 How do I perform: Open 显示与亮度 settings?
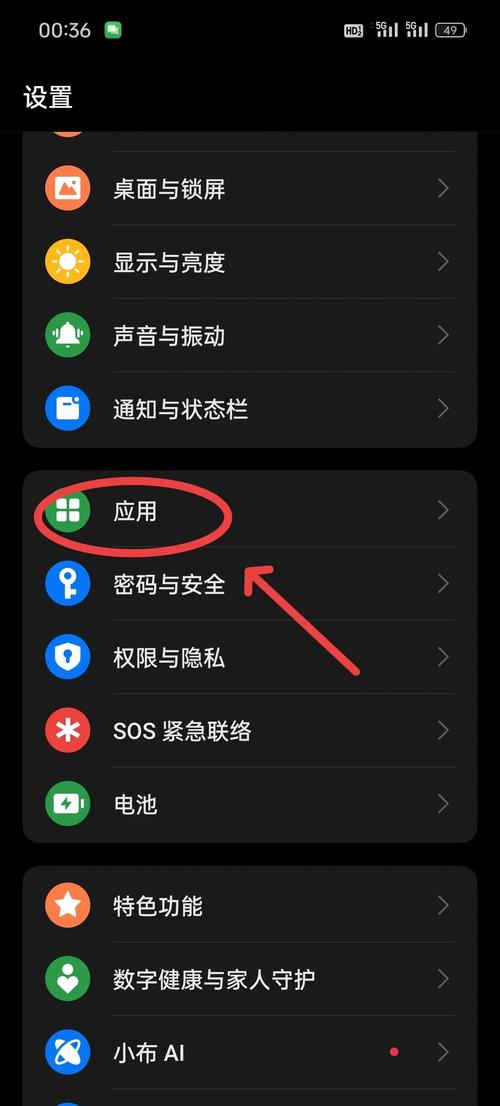[x=250, y=262]
